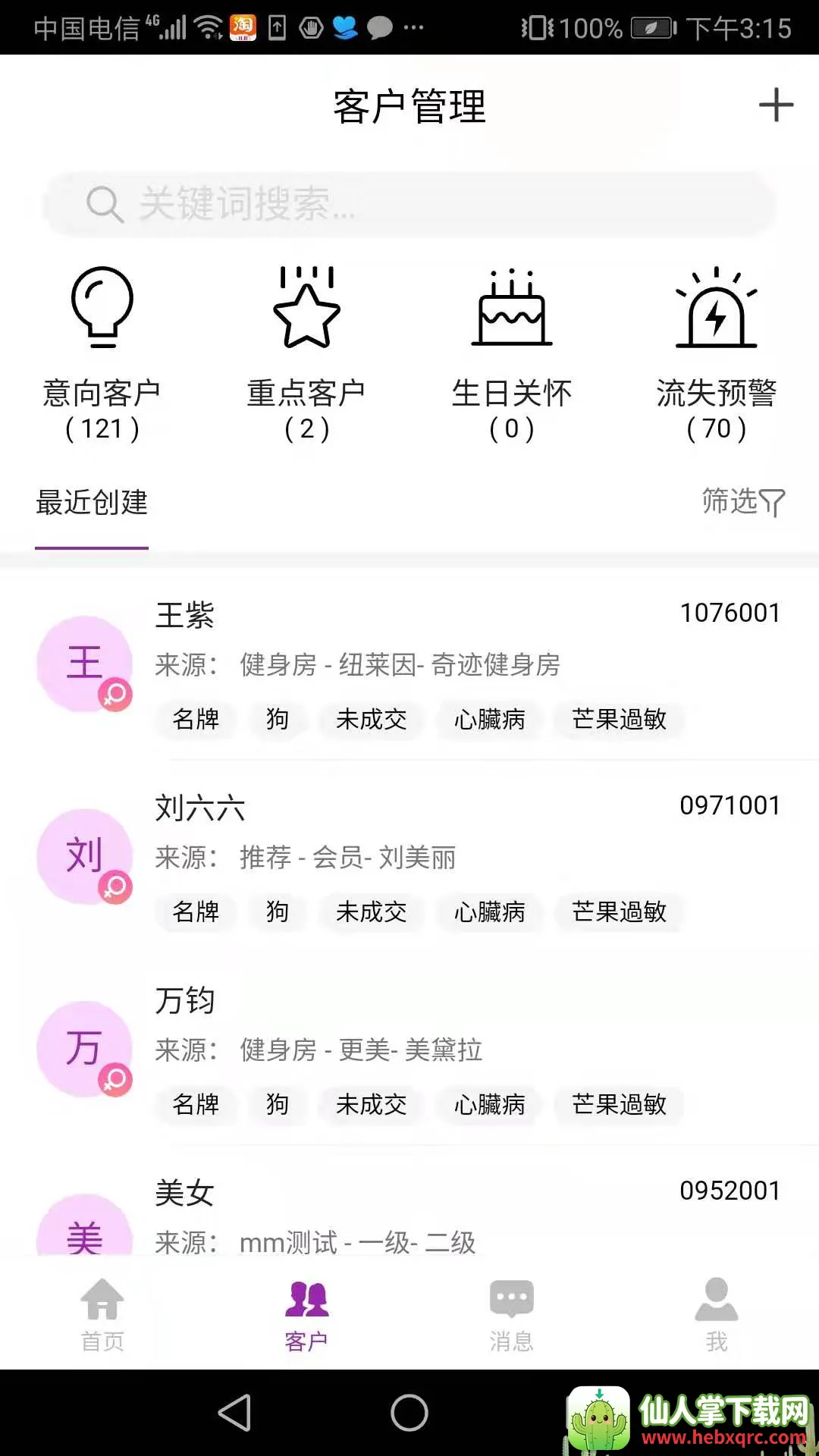
Task: Tap the plus icon to add customer
Action: pyautogui.click(x=777, y=106)
